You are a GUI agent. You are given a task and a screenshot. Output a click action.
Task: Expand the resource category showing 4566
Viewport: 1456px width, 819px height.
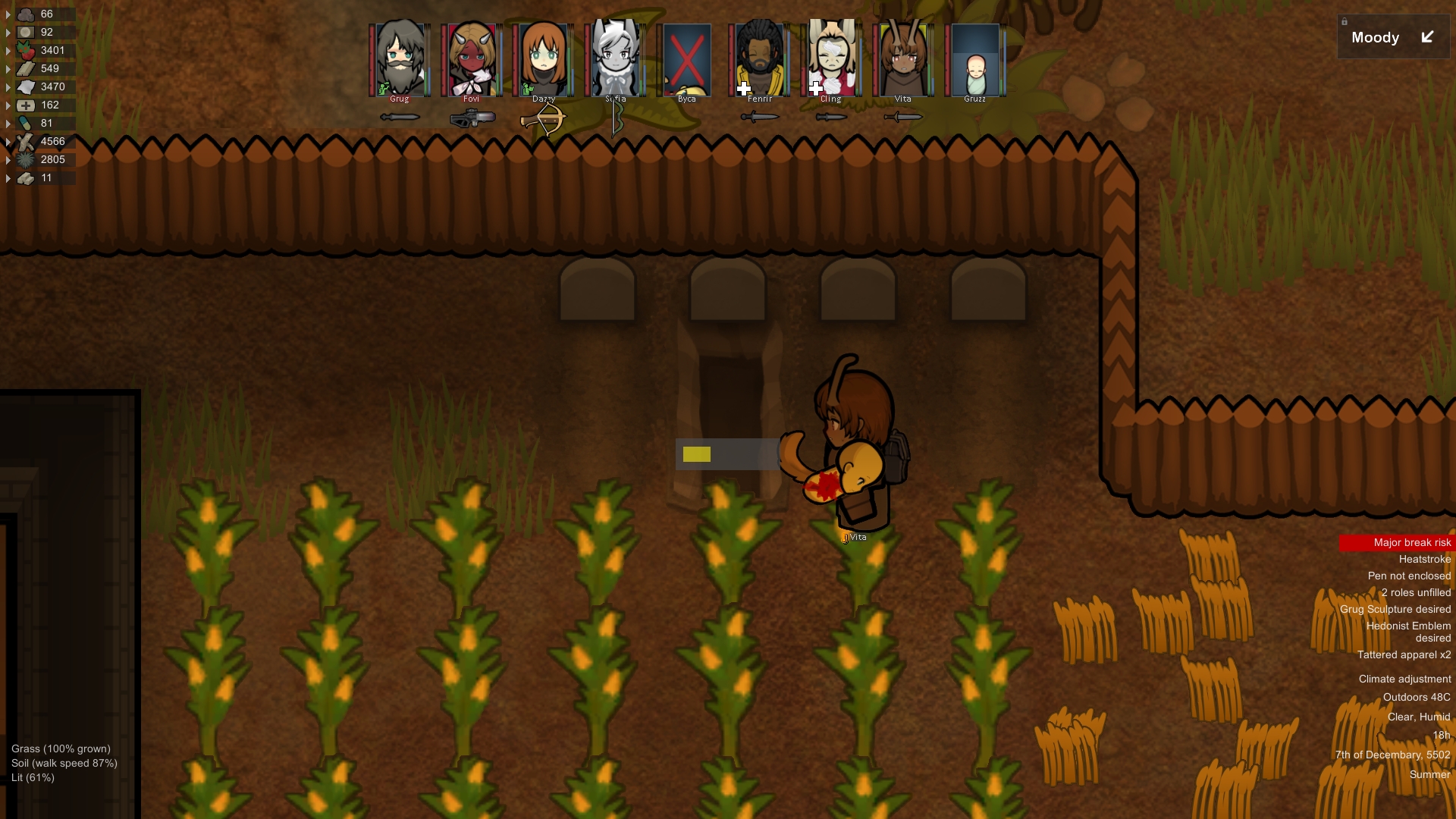pyautogui.click(x=8, y=142)
